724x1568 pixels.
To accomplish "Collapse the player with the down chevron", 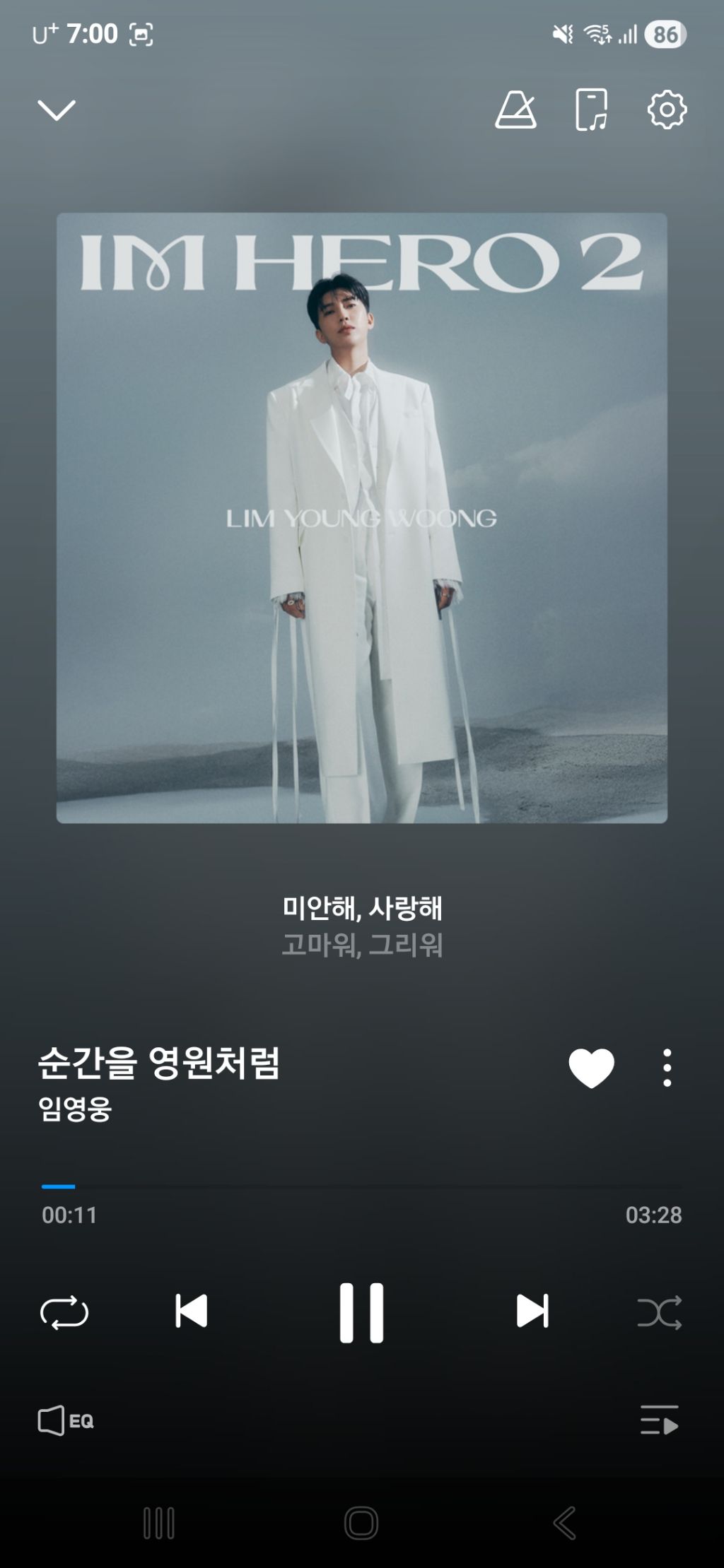I will (56, 110).
